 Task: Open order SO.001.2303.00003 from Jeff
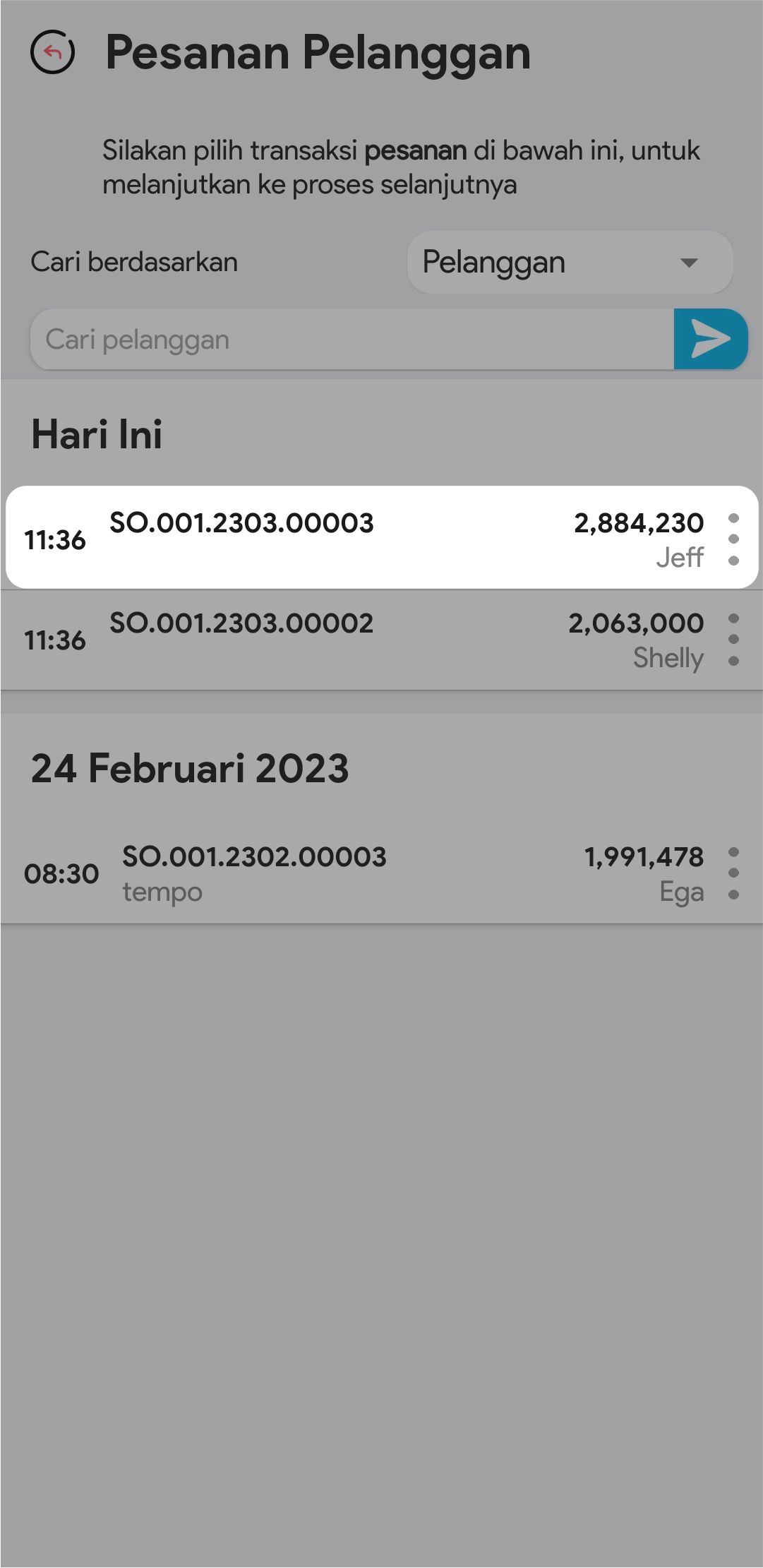[x=353, y=538]
